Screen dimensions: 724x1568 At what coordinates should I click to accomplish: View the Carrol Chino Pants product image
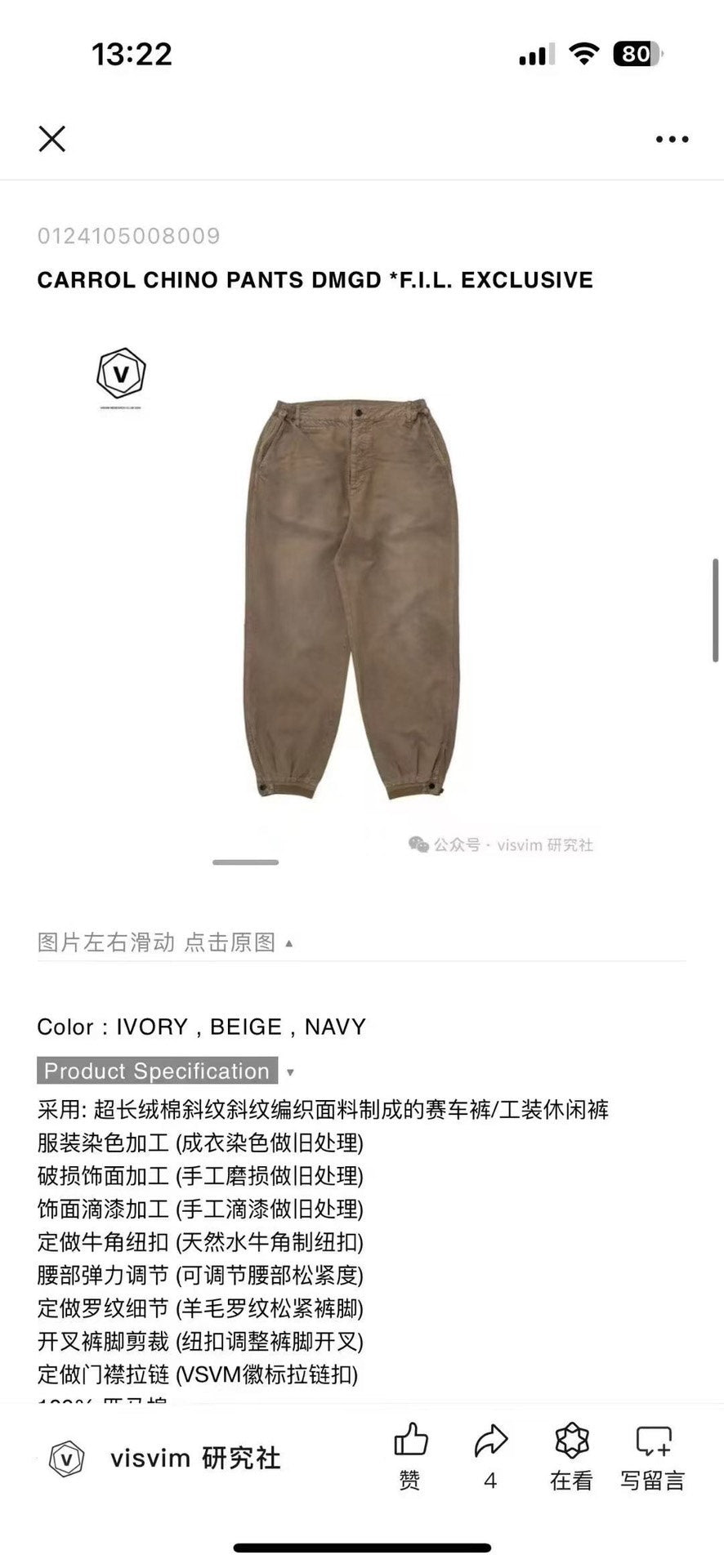pyautogui.click(x=351, y=600)
